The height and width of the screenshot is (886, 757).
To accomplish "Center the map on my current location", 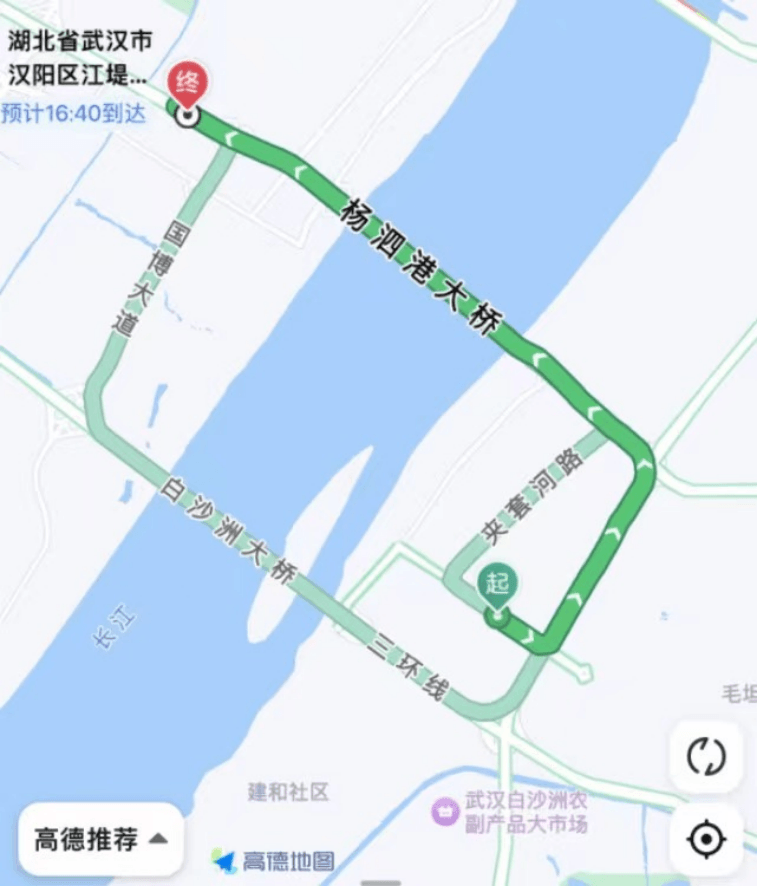I will [706, 839].
